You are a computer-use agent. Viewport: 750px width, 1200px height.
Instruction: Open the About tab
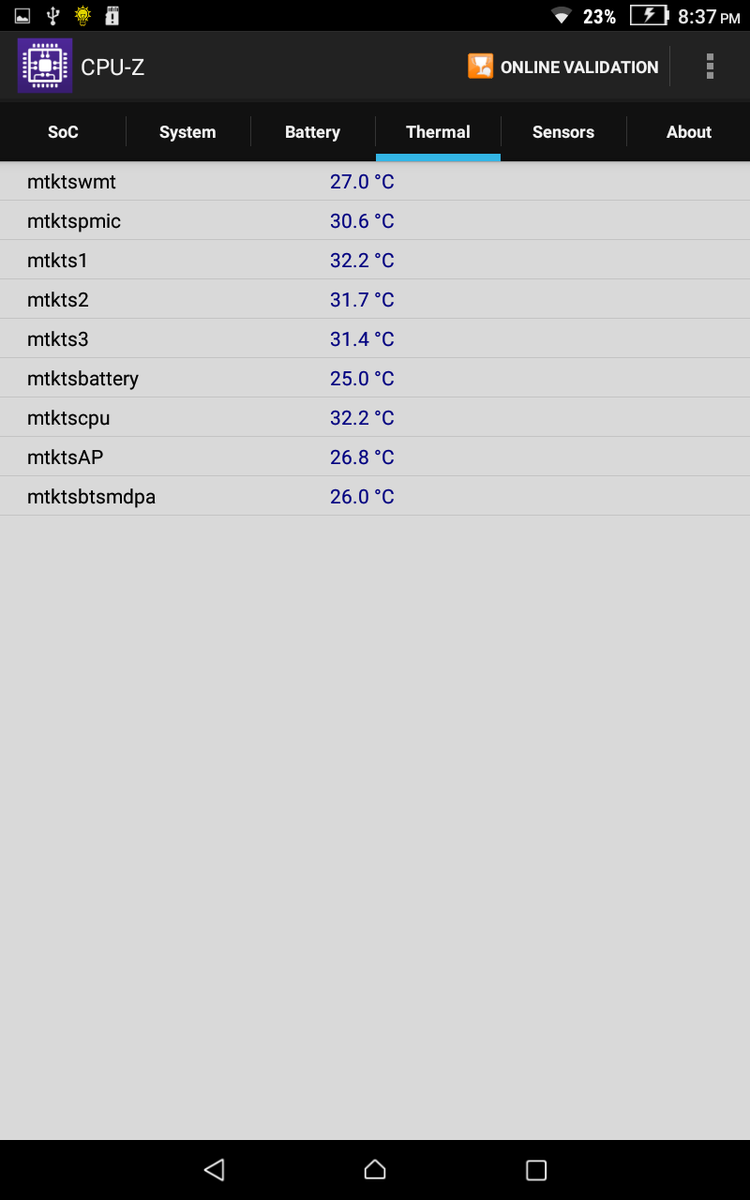[689, 132]
